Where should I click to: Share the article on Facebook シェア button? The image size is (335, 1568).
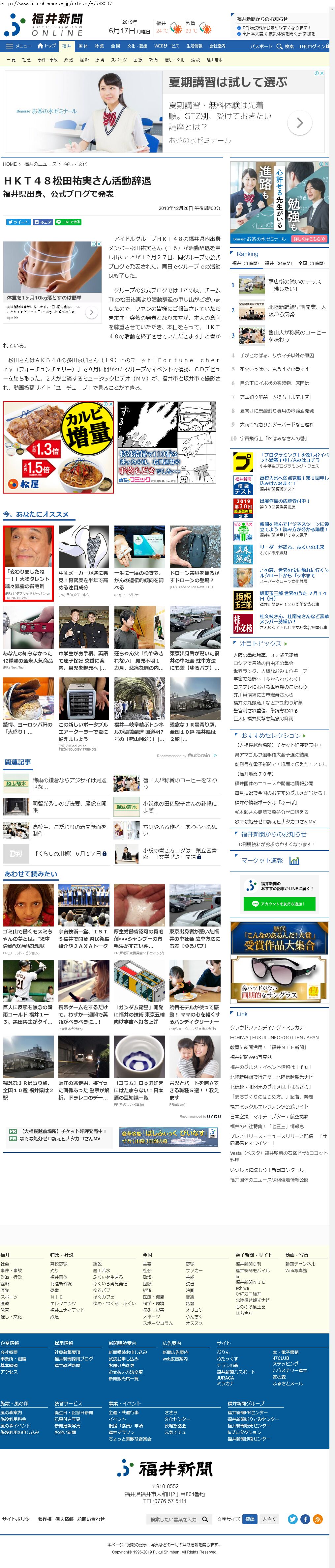[43, 221]
